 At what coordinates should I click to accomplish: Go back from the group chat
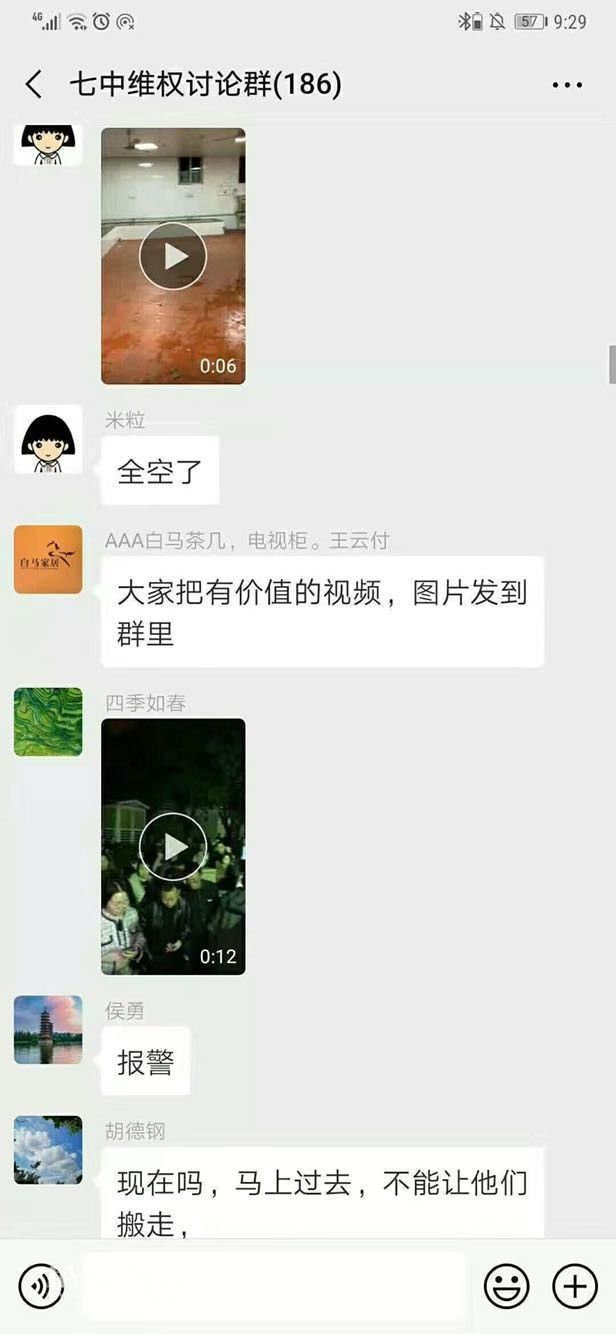tap(34, 85)
